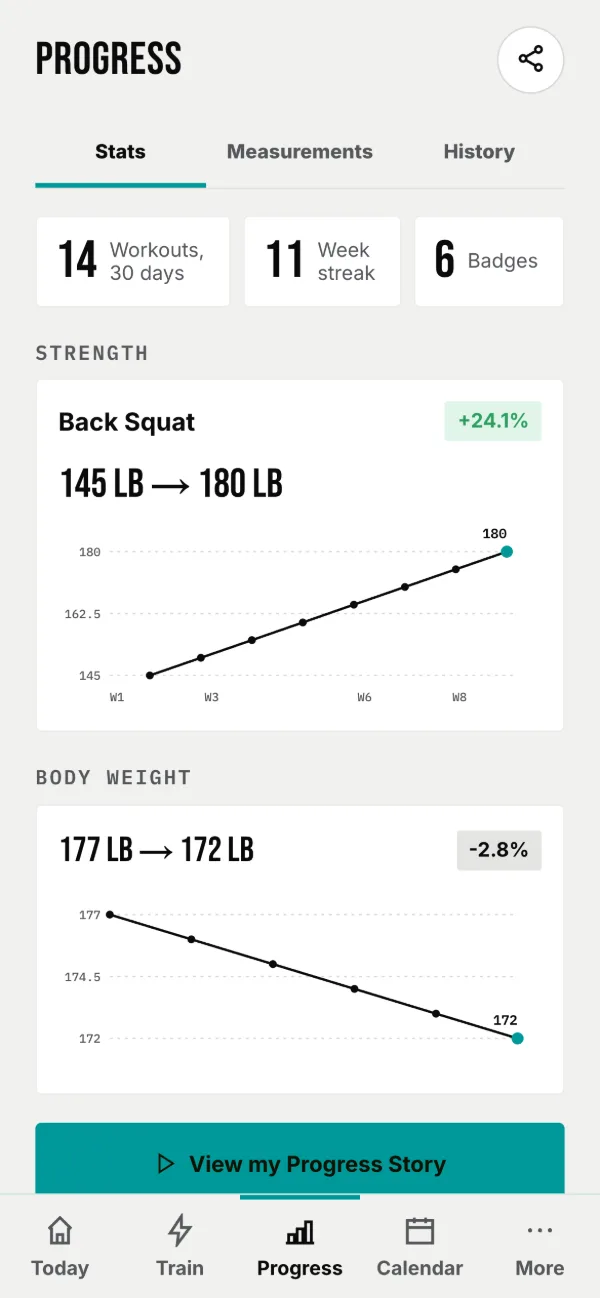Share progress using the share icon
This screenshot has width=600, height=1298.
(x=531, y=59)
